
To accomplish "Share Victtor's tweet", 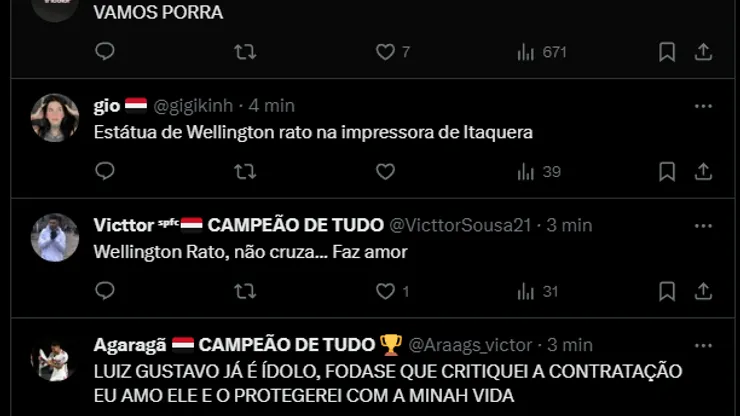I will pyautogui.click(x=703, y=292).
